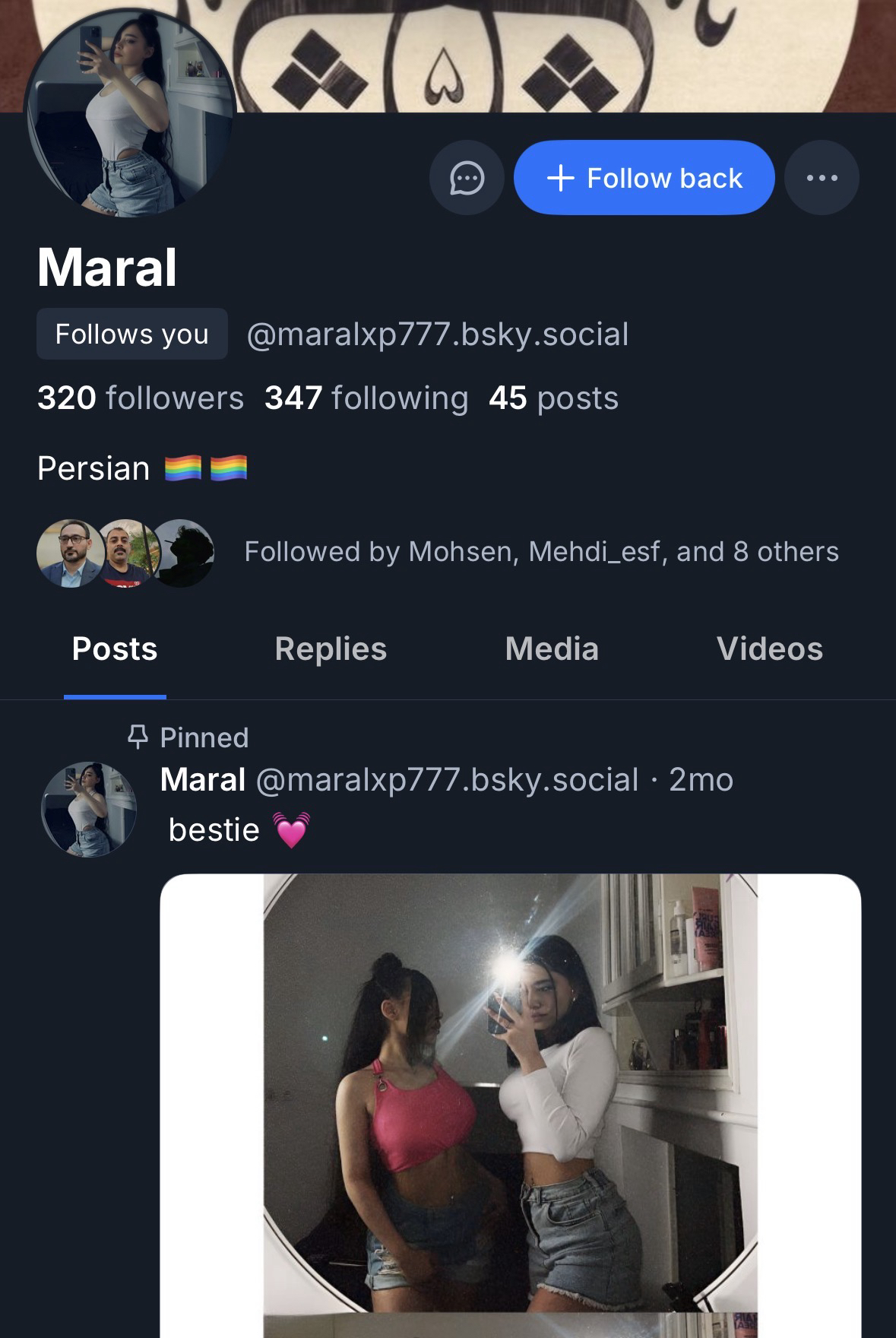Open the direct message chat icon

[x=467, y=178]
